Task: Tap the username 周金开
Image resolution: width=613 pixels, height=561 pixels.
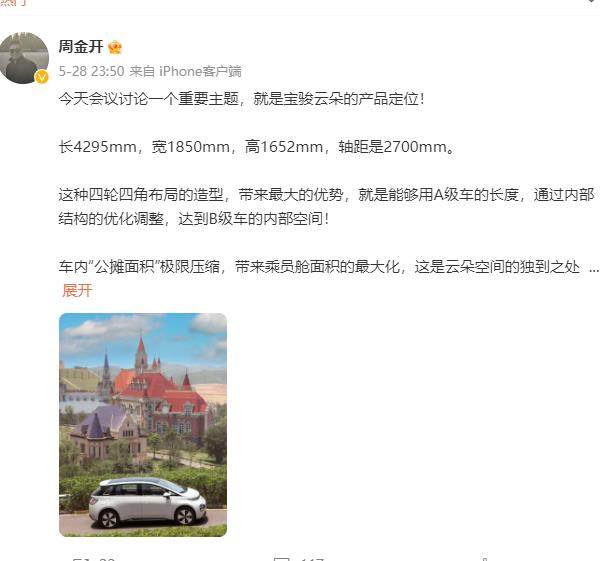Action: 80,47
